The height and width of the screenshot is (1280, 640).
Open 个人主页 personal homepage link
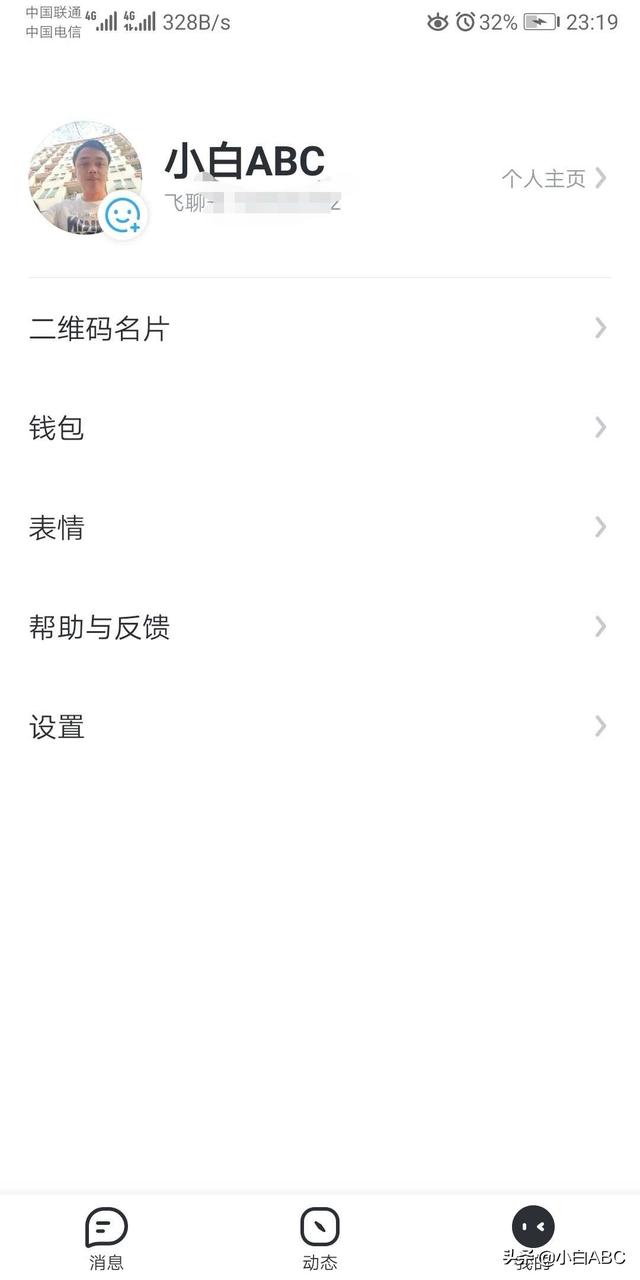point(554,178)
